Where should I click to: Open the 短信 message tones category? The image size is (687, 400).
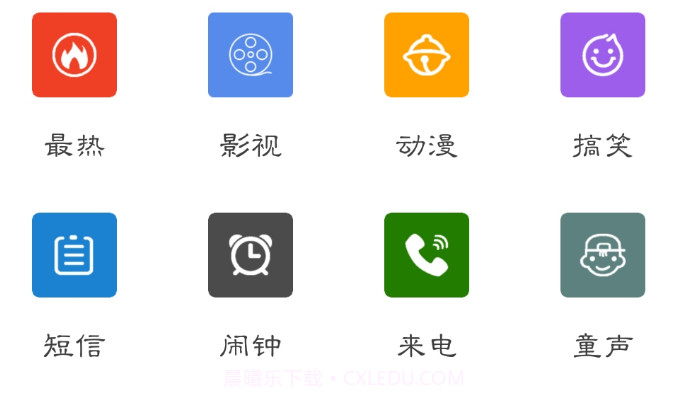click(x=74, y=255)
